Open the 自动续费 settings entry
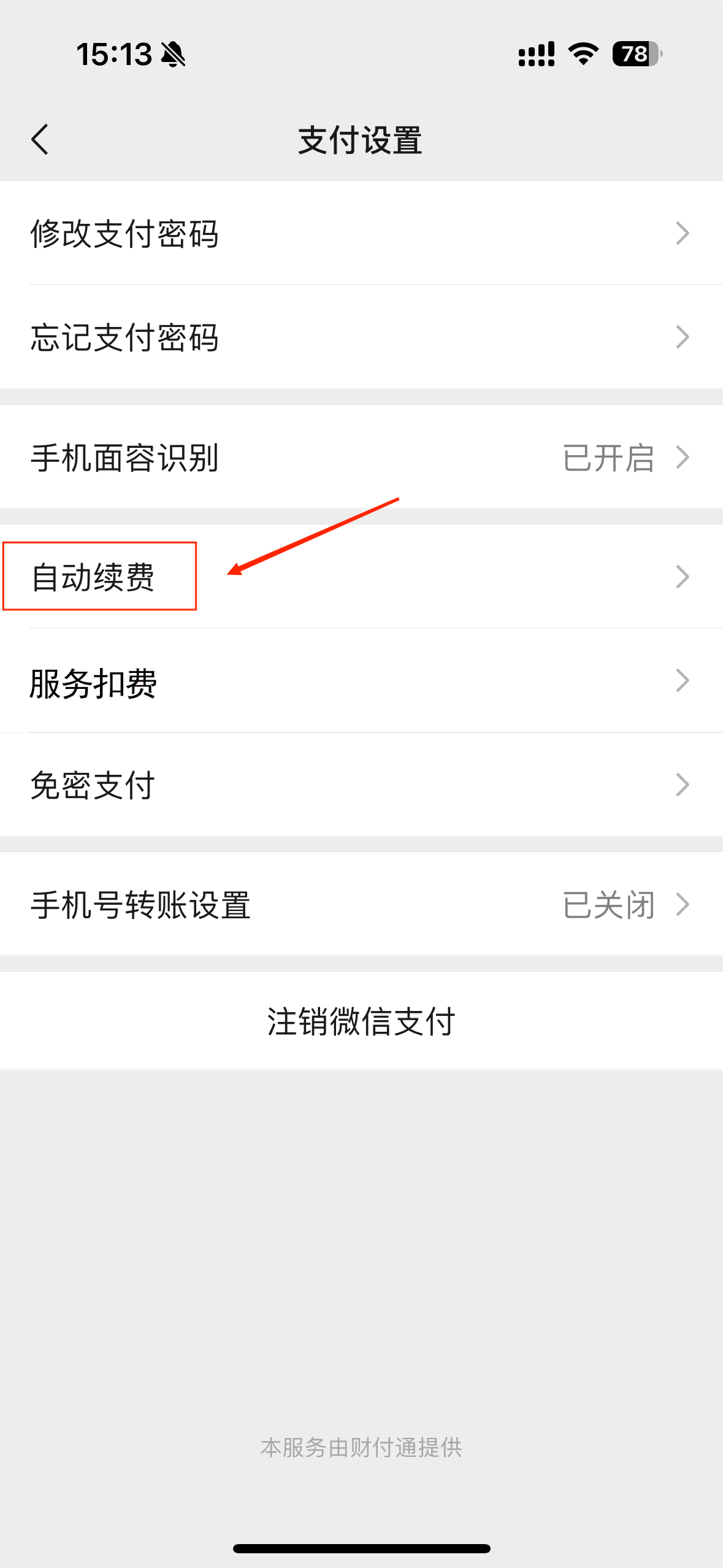Image resolution: width=723 pixels, height=1568 pixels. pyautogui.click(x=362, y=575)
